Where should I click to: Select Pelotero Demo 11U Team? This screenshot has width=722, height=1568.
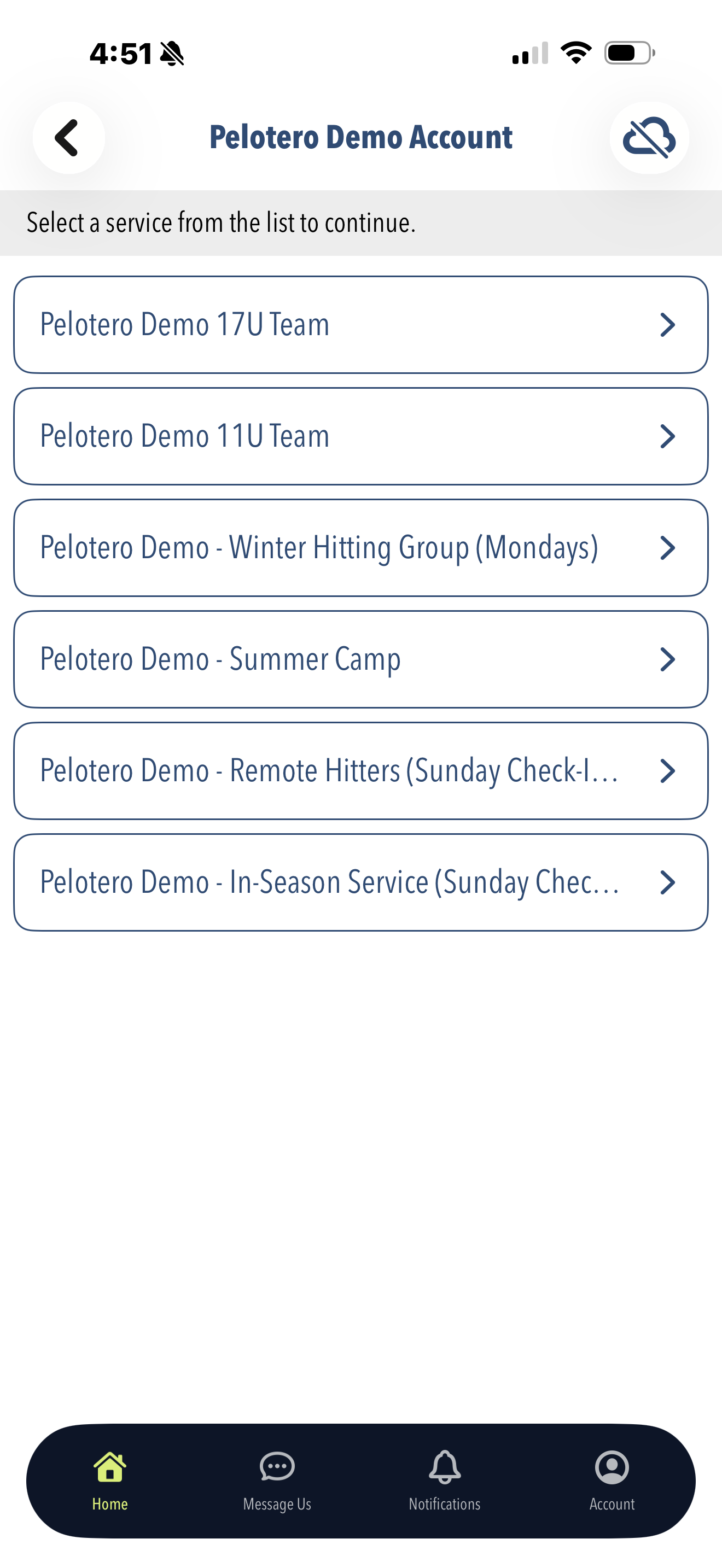pos(360,436)
